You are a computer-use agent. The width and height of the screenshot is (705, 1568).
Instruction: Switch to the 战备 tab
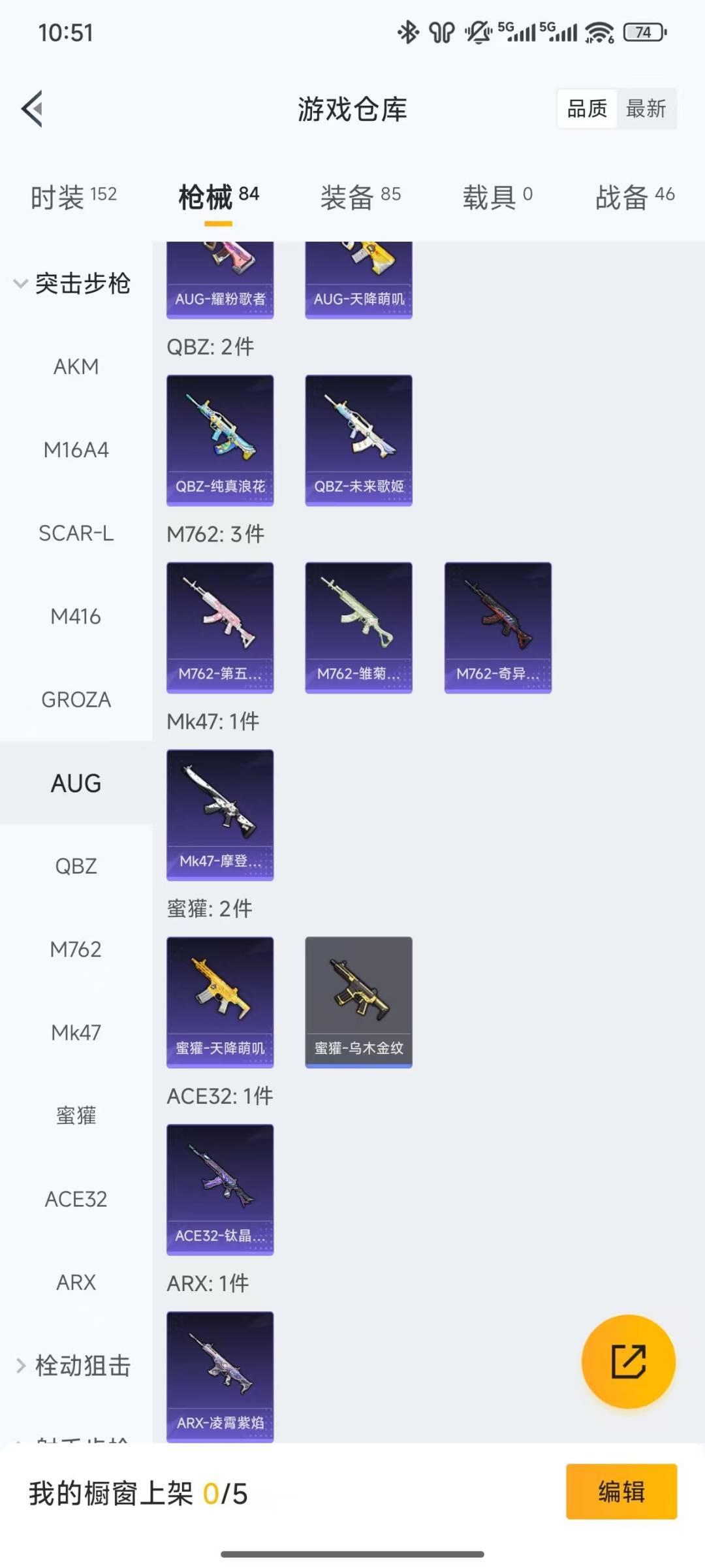click(x=634, y=196)
